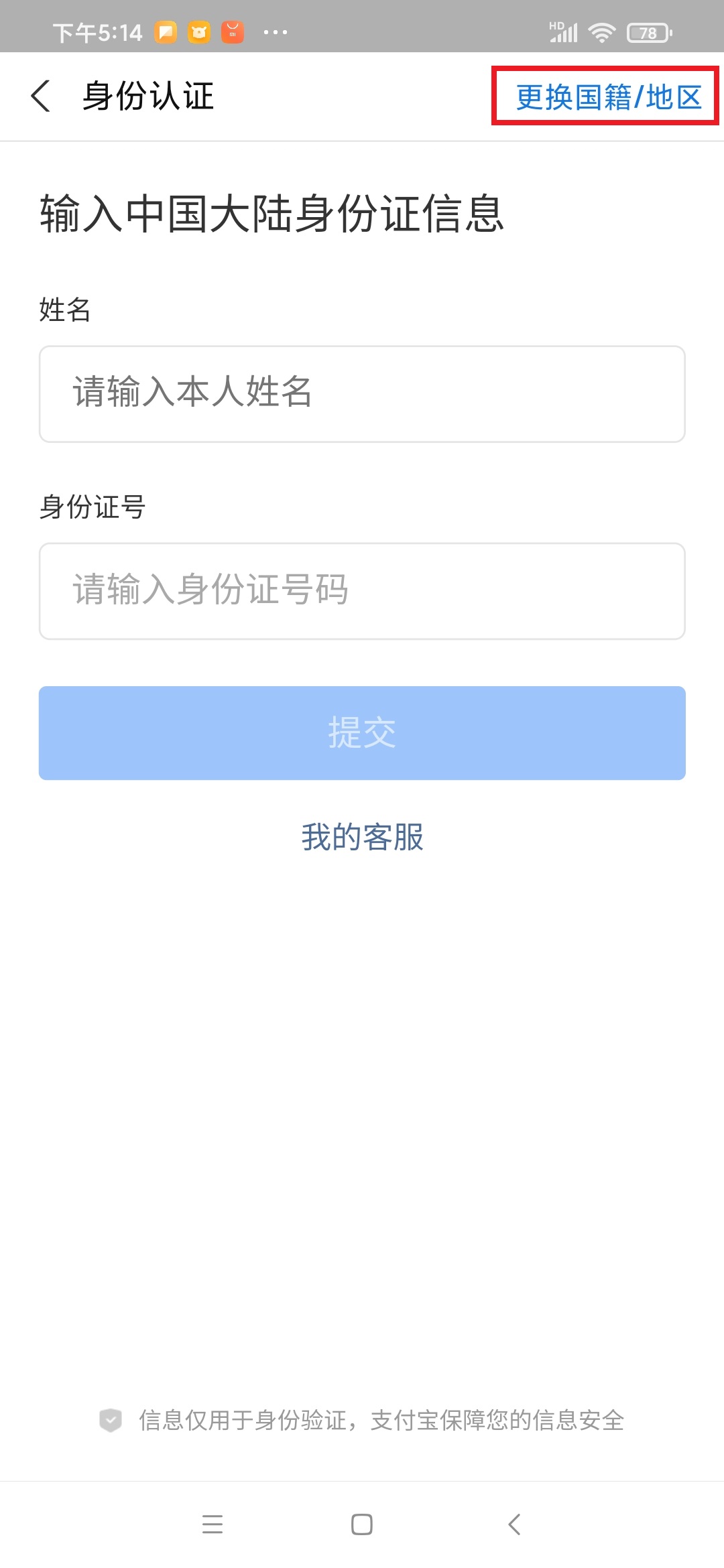Focus the 请输入本人姓名 name field
The width and height of the screenshot is (724, 1568).
pos(362,394)
